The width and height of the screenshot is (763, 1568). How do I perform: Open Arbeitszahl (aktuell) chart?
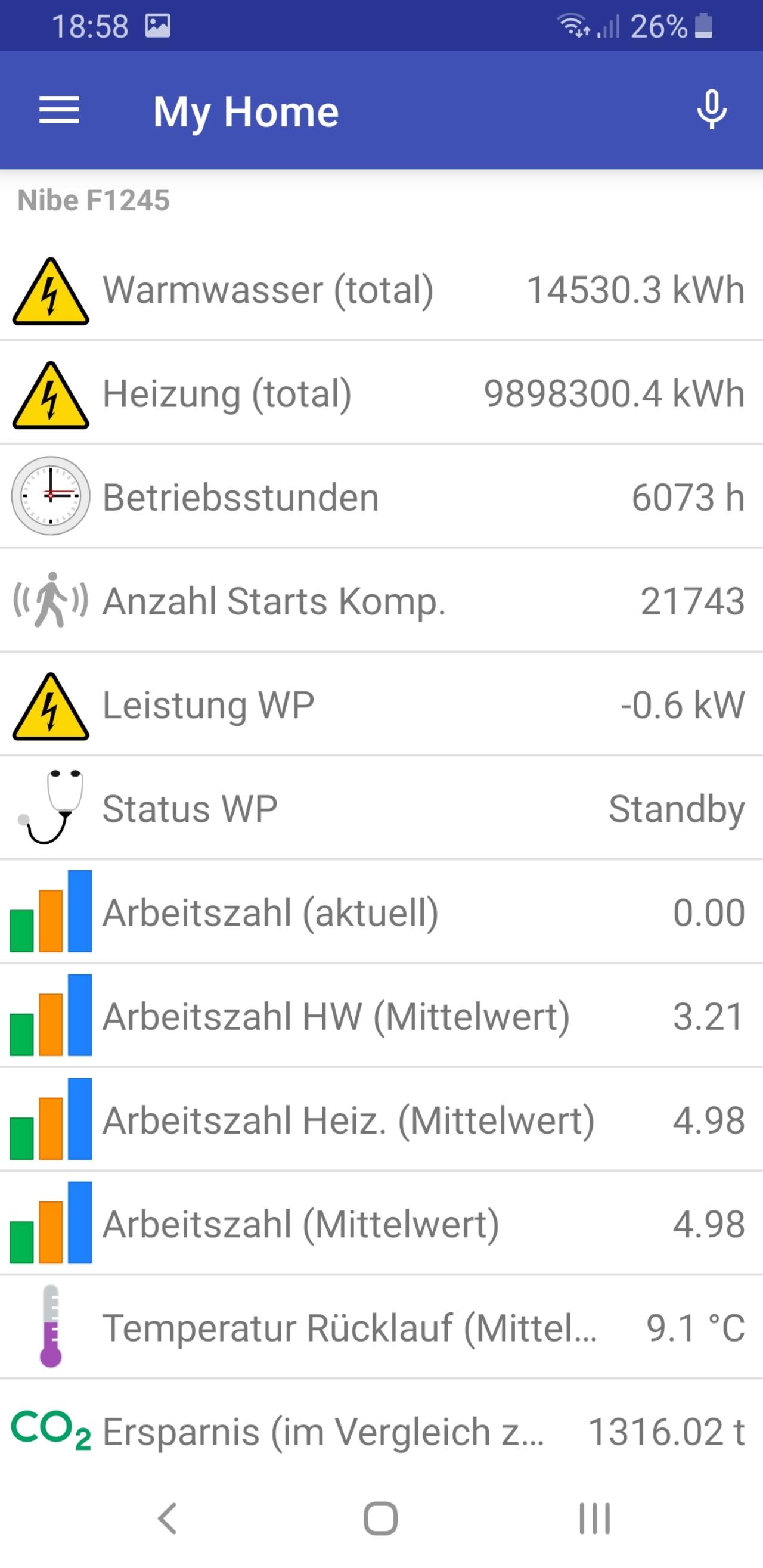[x=381, y=912]
